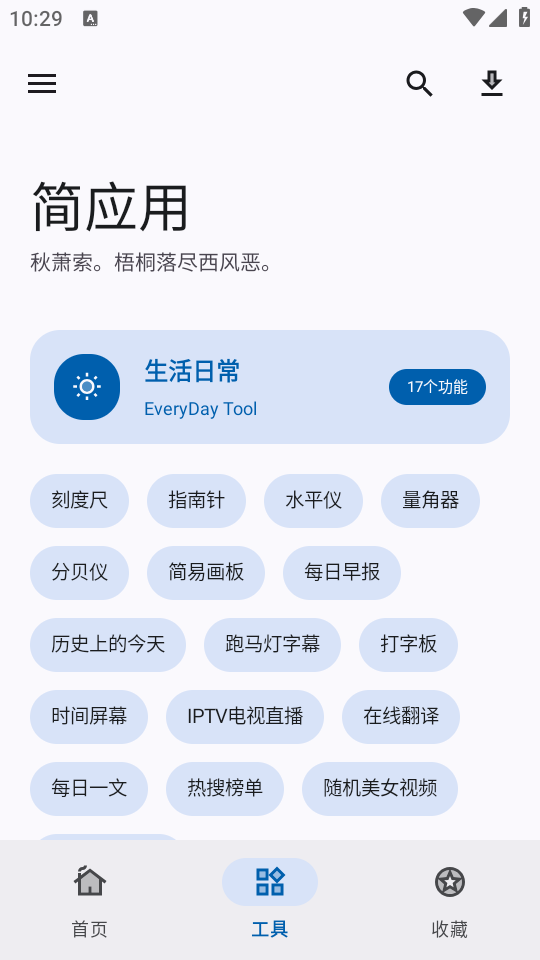Screen dimensions: 540x960
Task: Open 跑马灯字幕 marquee tool
Action: pyautogui.click(x=272, y=645)
